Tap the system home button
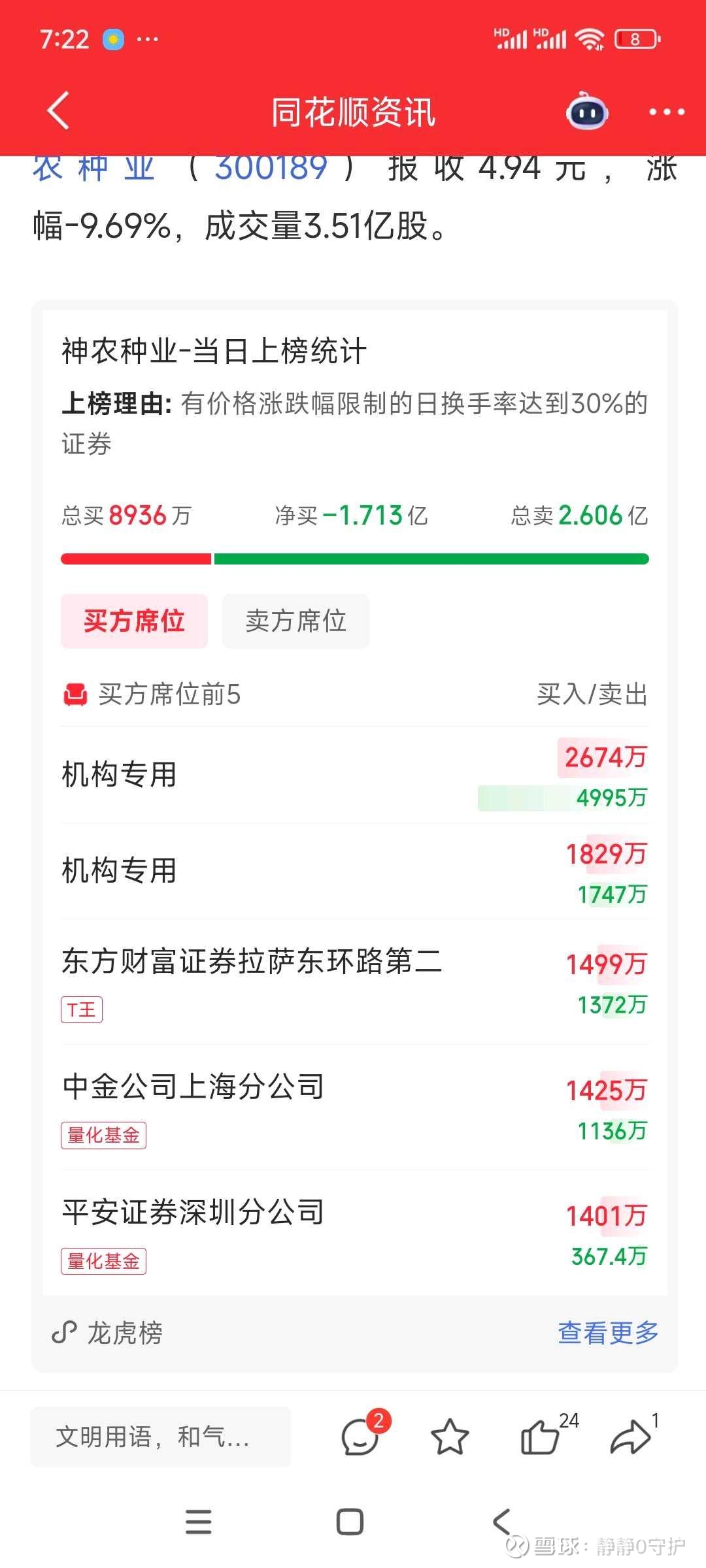Image resolution: width=706 pixels, height=1568 pixels. 350,1522
